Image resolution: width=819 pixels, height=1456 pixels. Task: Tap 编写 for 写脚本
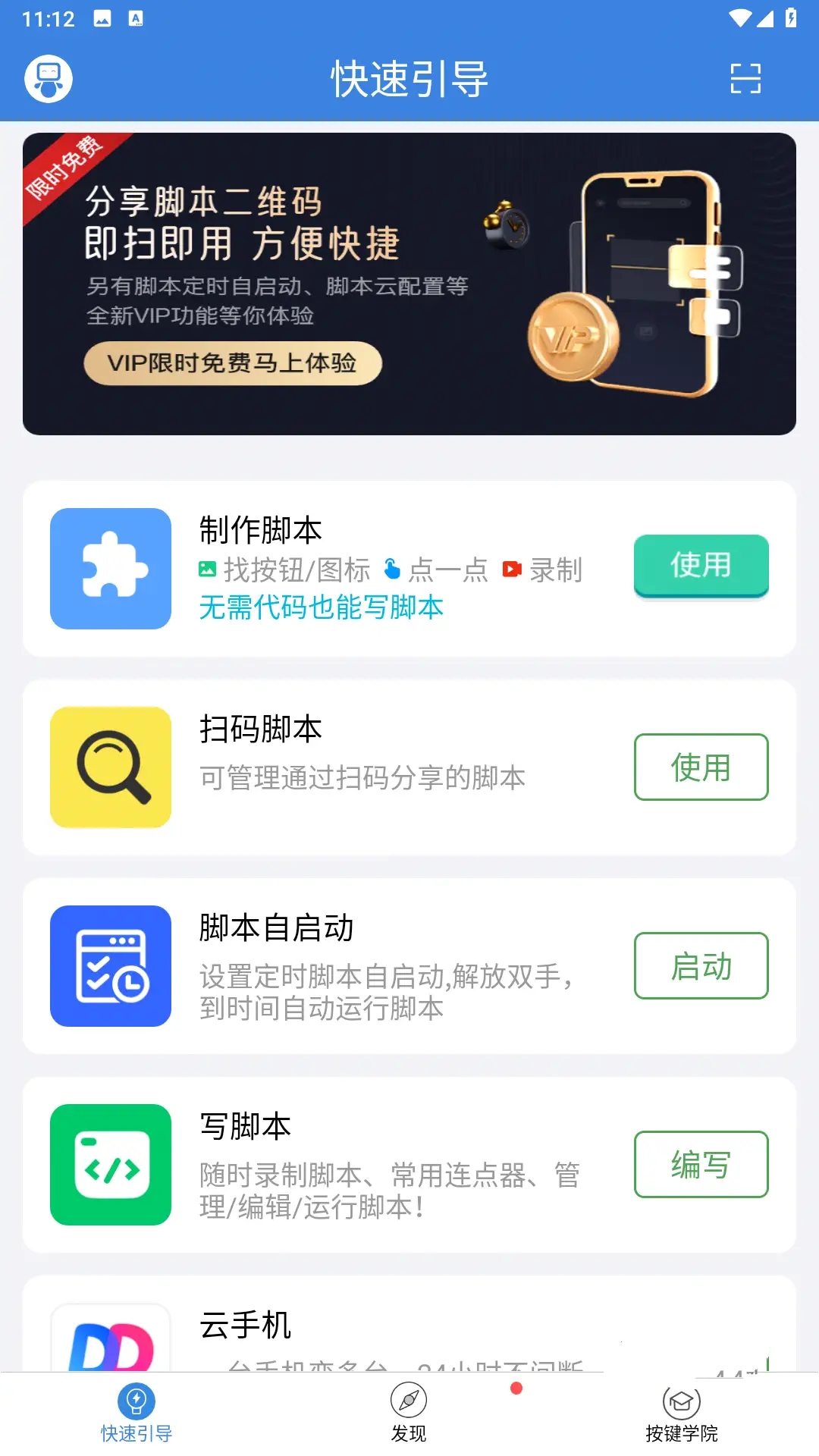coord(701,1164)
